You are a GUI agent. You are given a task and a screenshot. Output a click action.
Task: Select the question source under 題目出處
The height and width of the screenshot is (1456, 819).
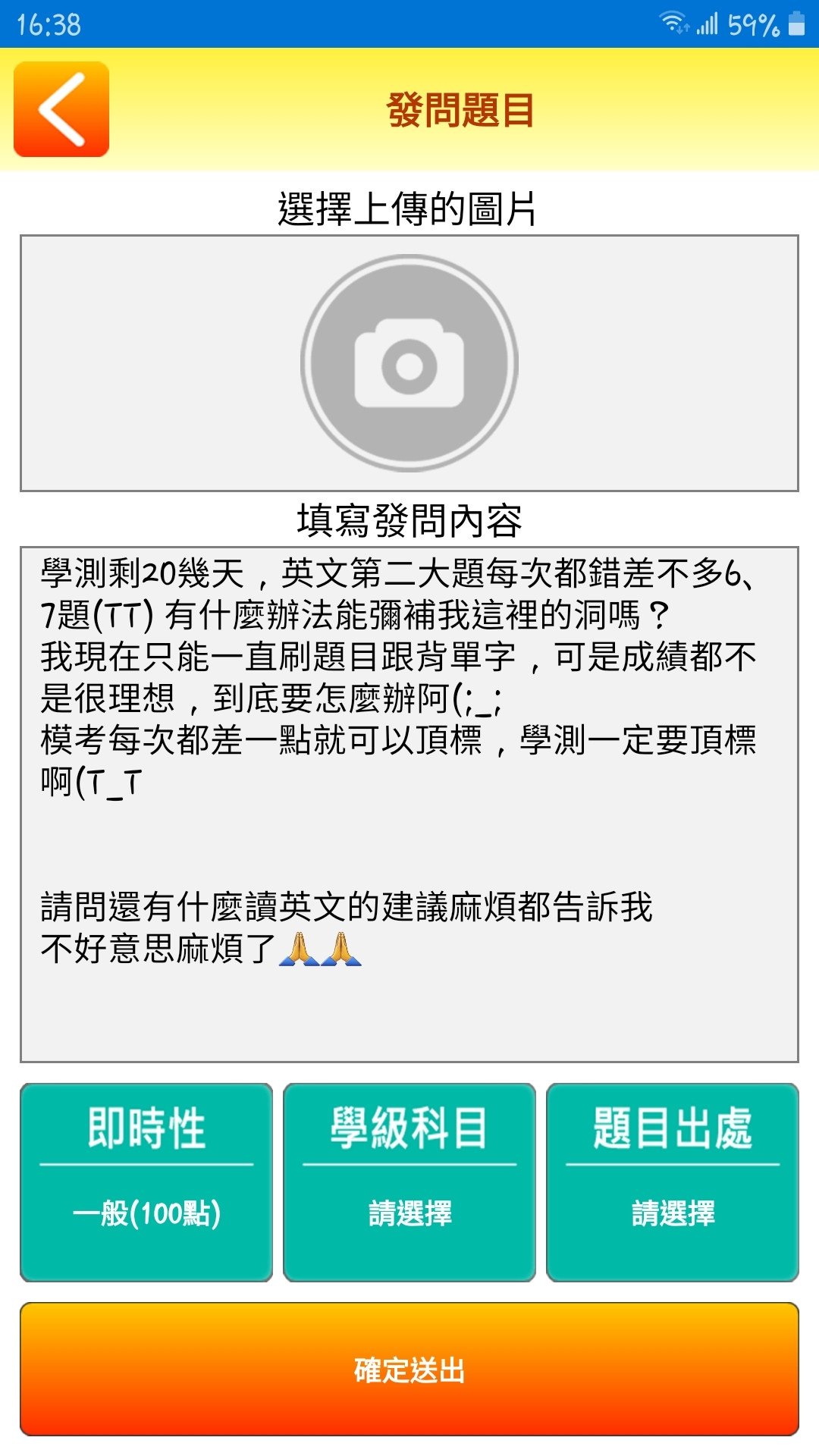click(673, 1182)
